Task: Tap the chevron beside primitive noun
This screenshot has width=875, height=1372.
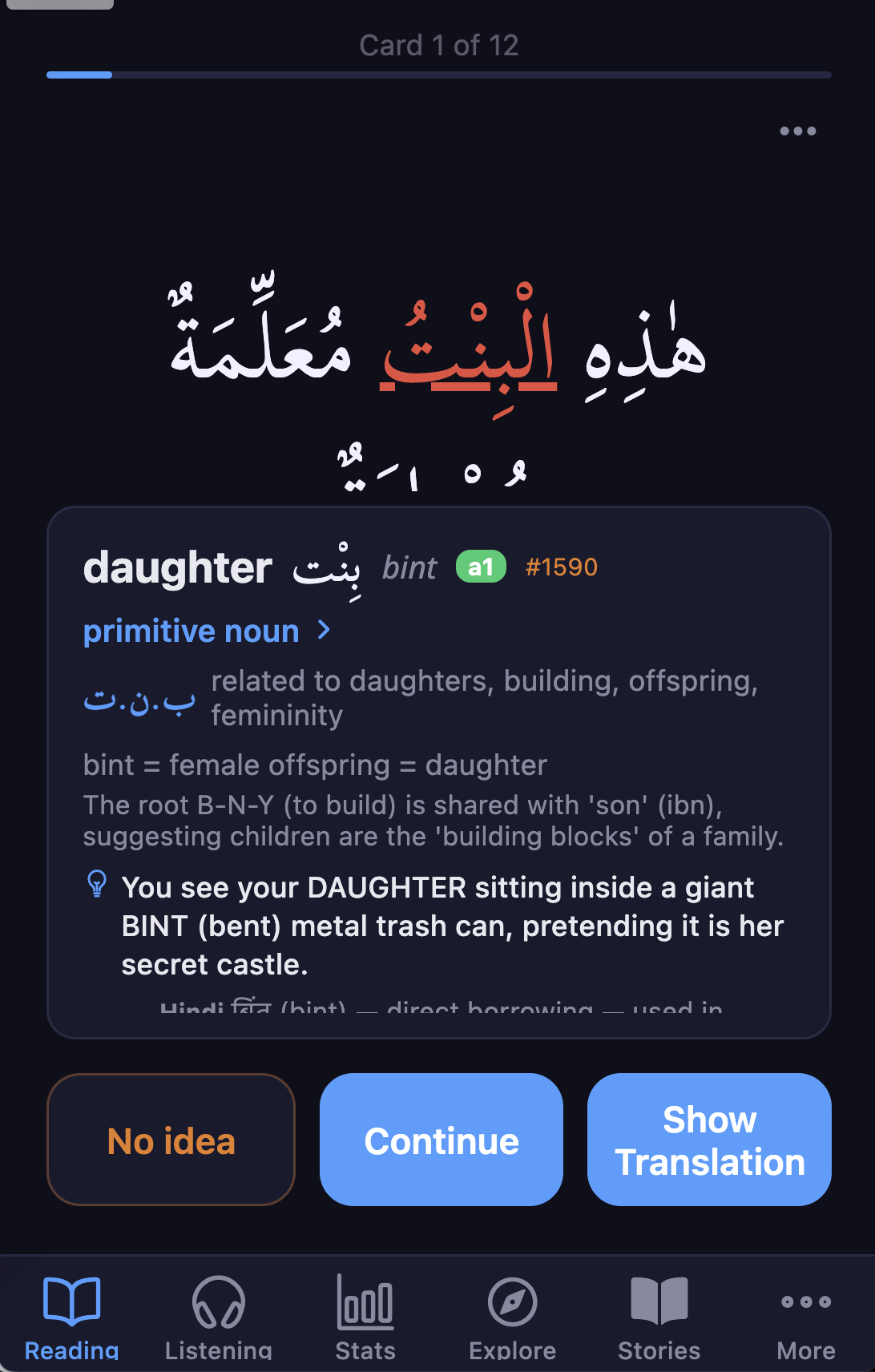Action: point(324,631)
